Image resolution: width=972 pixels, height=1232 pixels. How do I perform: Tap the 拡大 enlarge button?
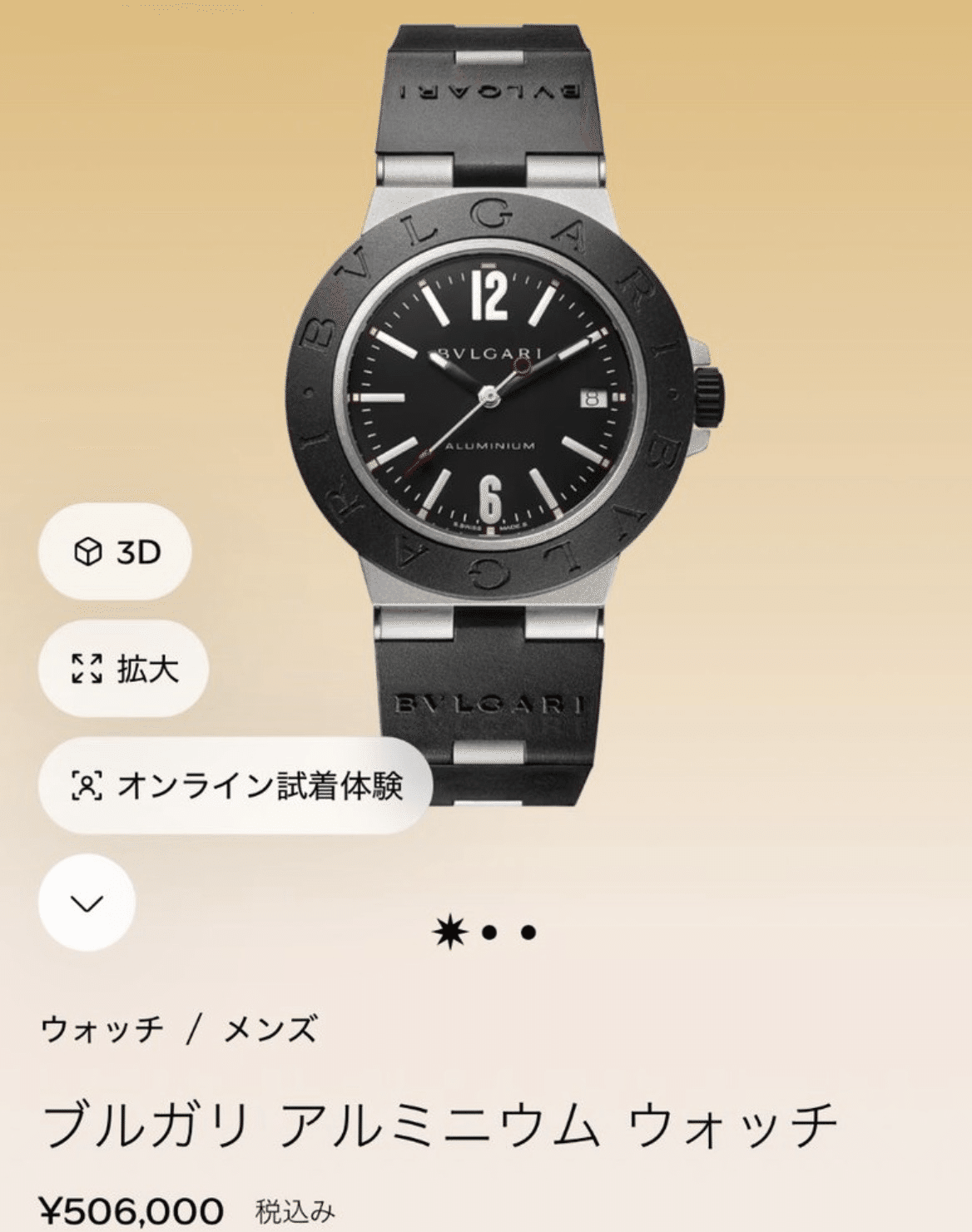click(124, 669)
